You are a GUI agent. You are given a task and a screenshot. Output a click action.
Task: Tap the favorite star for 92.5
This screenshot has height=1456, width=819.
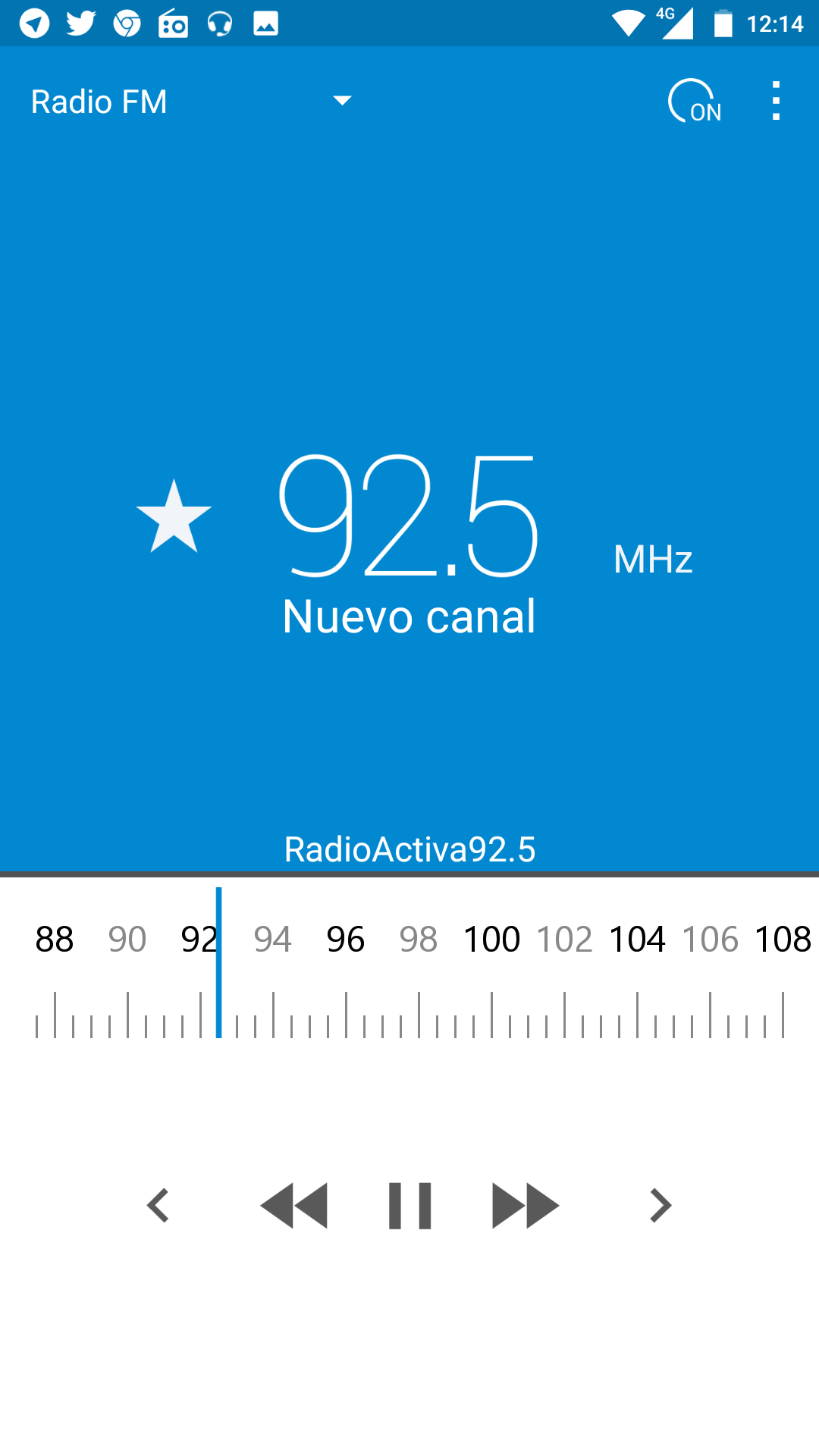coord(174,517)
